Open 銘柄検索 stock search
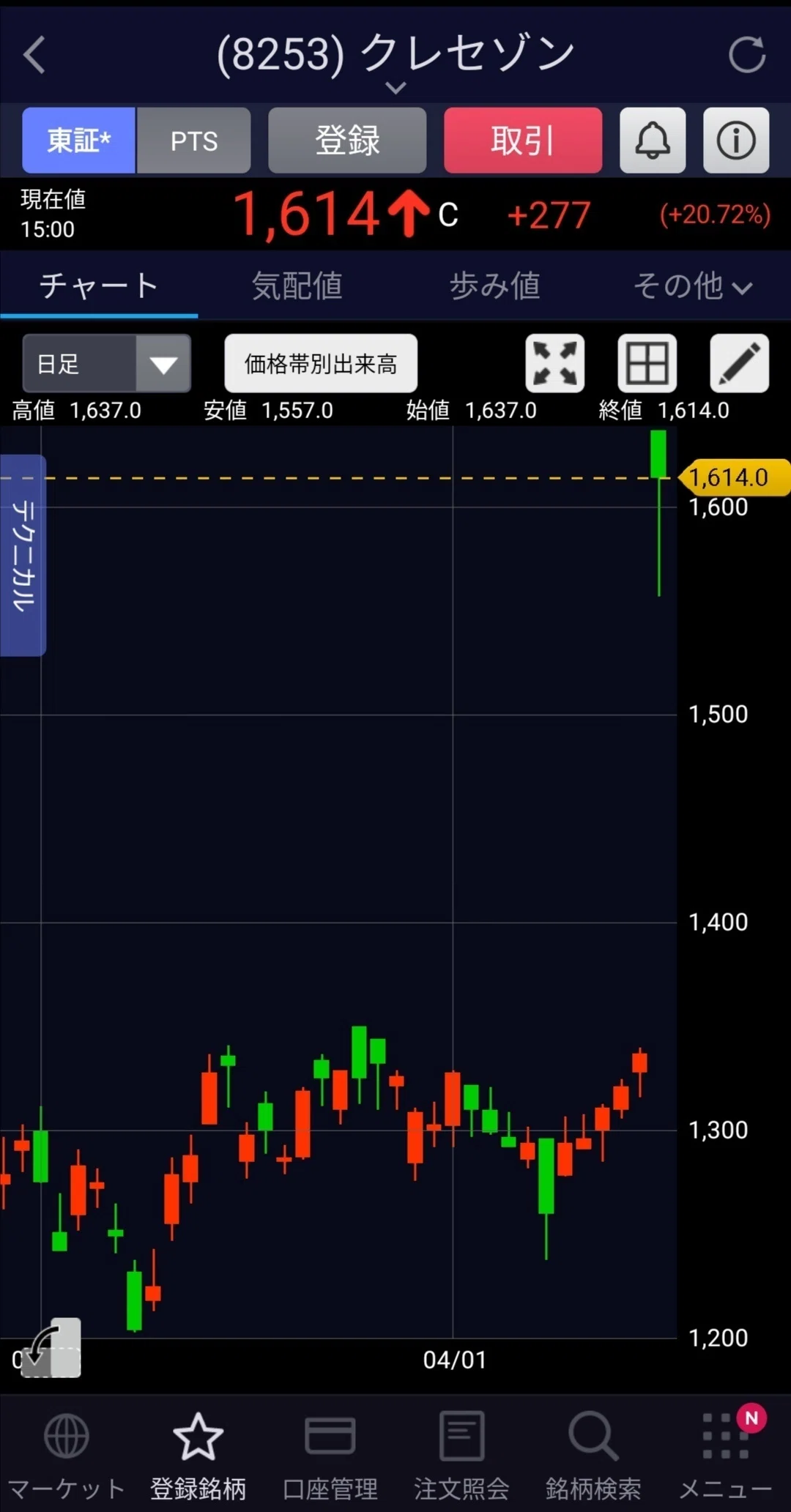This screenshot has width=791, height=1512. tap(593, 1453)
